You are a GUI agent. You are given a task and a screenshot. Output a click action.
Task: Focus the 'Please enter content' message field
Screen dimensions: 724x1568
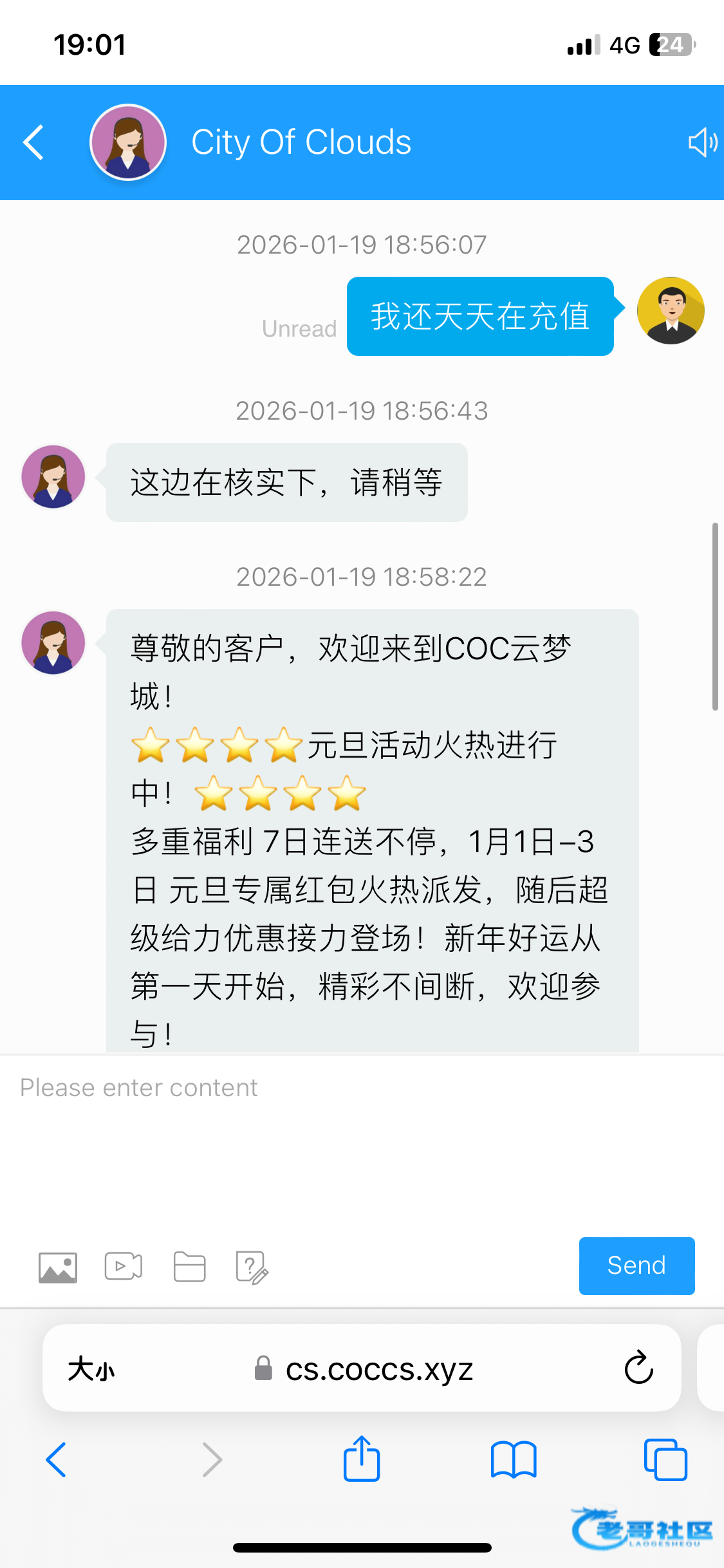click(360, 1133)
